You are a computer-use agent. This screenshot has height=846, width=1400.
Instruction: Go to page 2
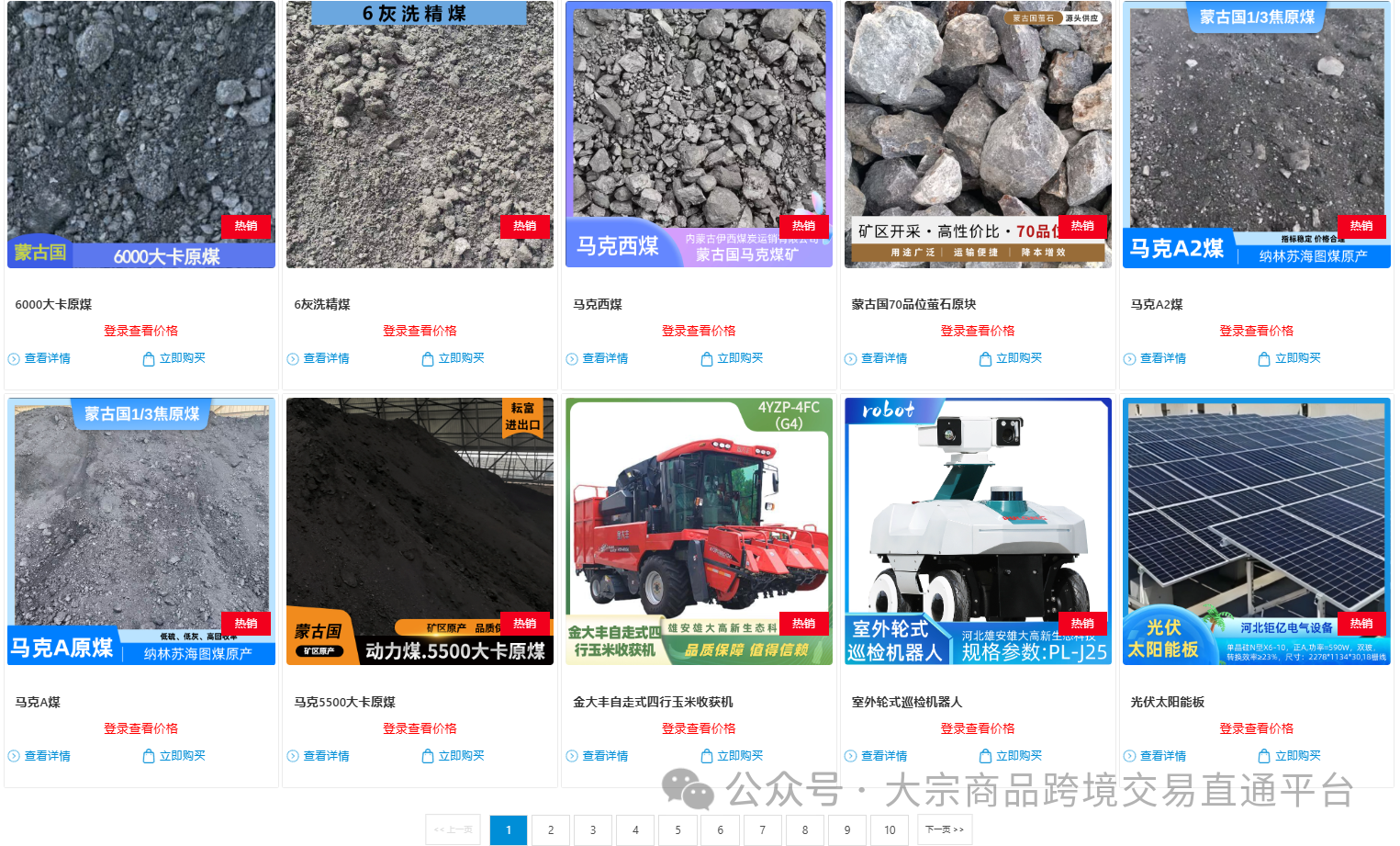(x=551, y=829)
